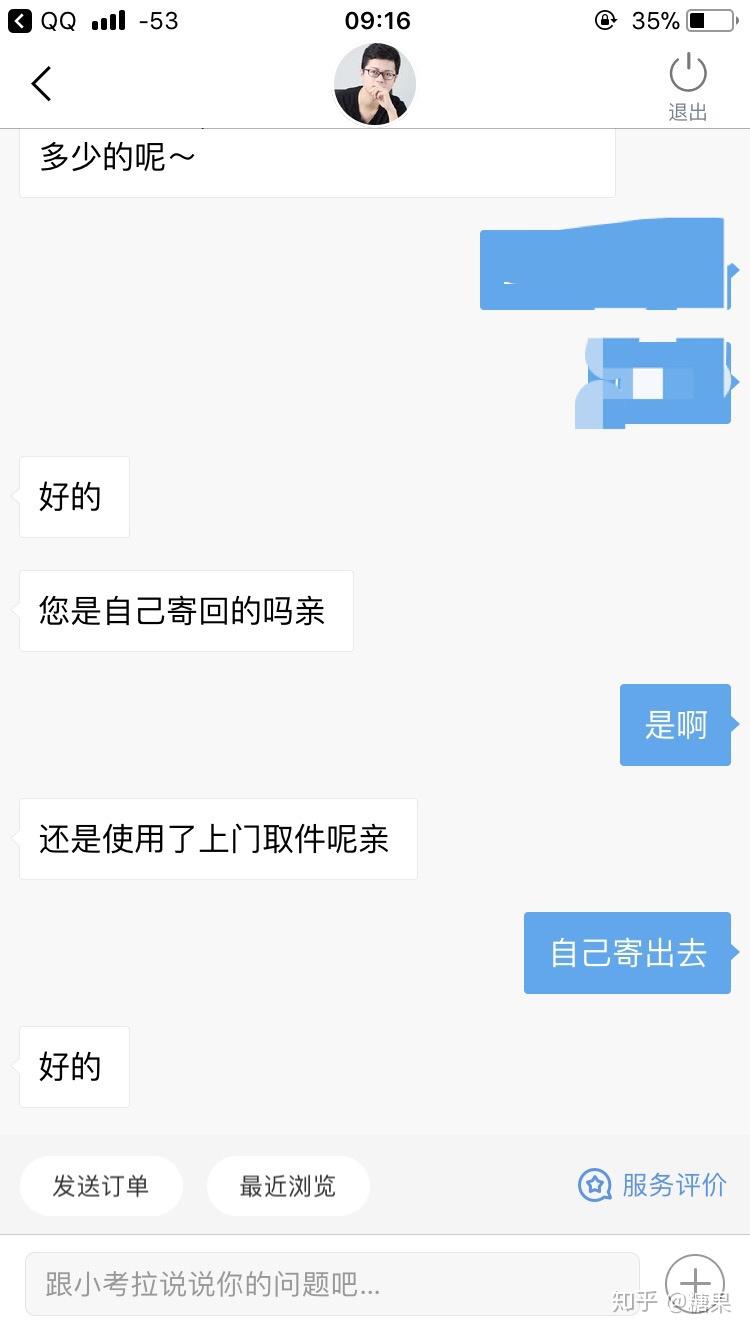This screenshot has height=1334, width=750.
Task: Go back from the customer service chat
Action: click(41, 84)
